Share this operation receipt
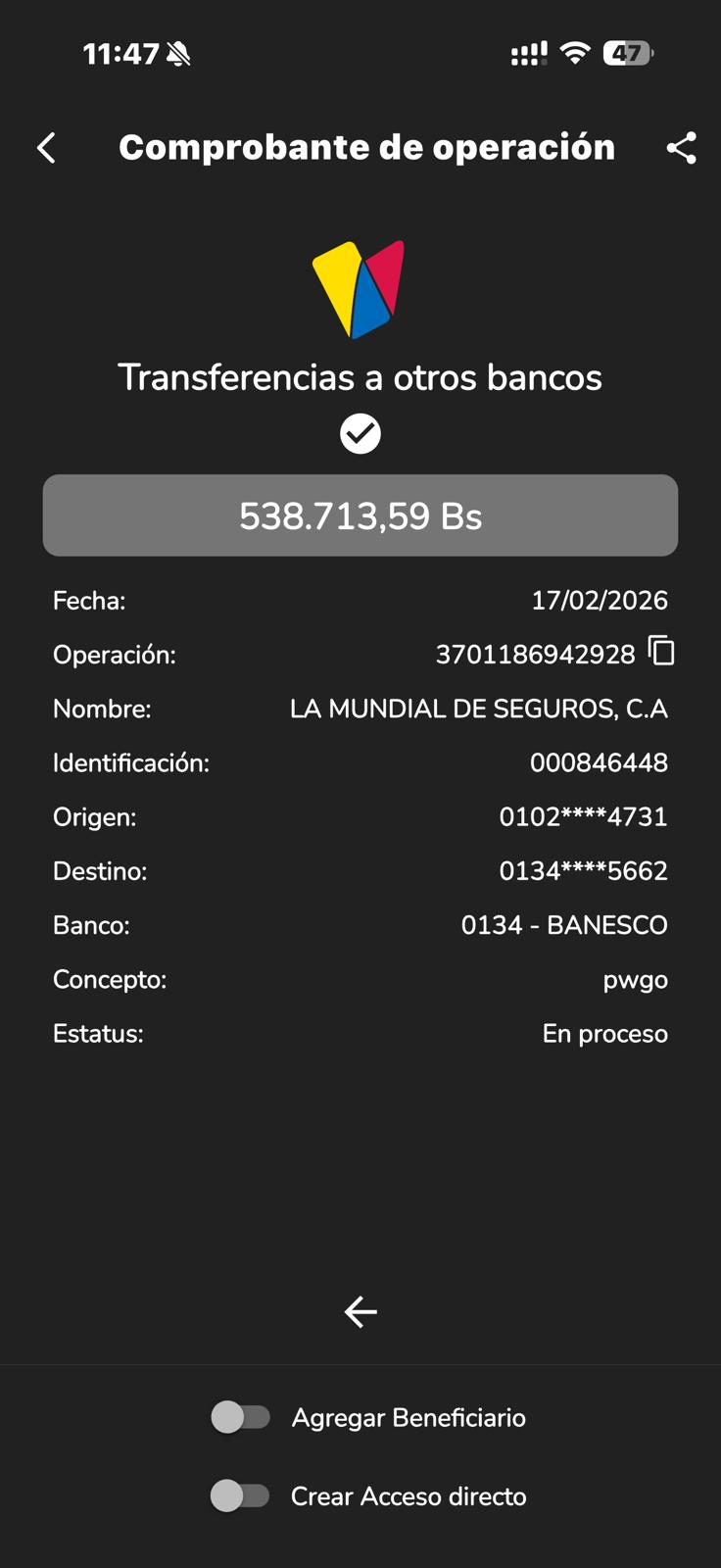 (x=681, y=148)
